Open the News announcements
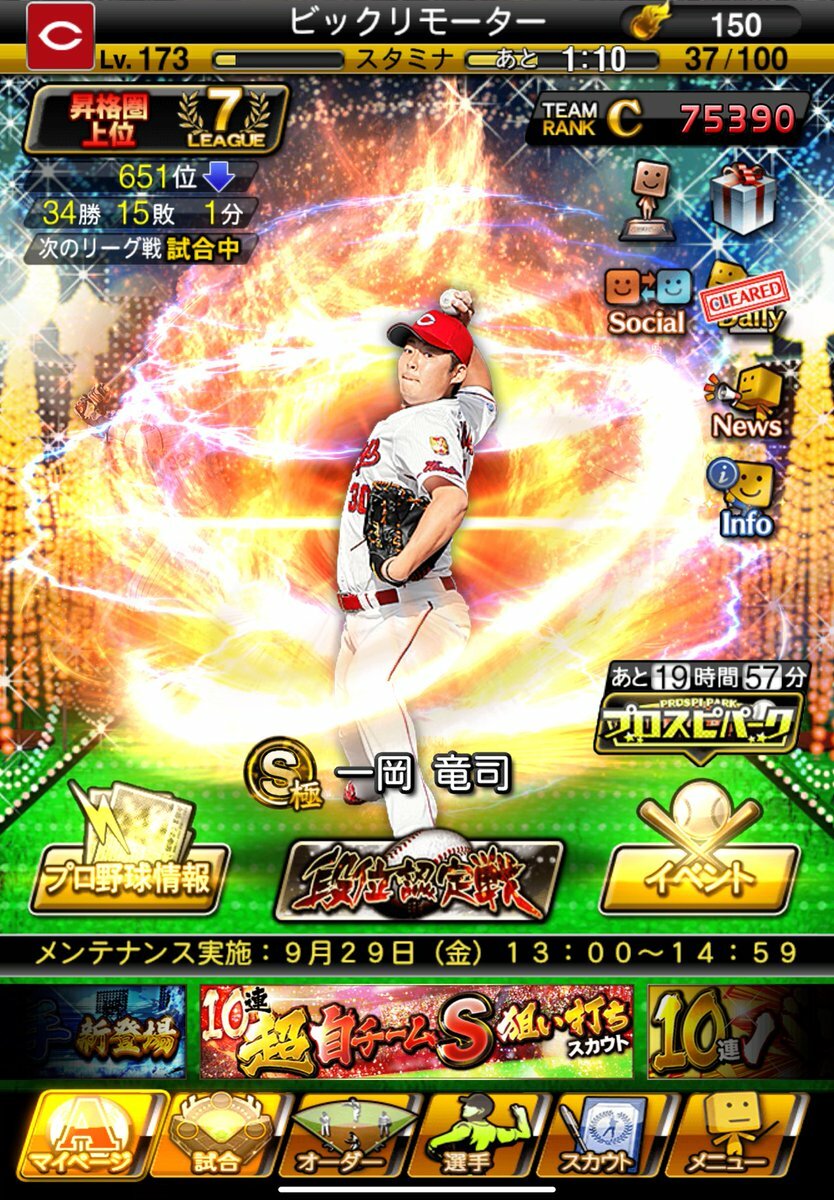 [747, 400]
